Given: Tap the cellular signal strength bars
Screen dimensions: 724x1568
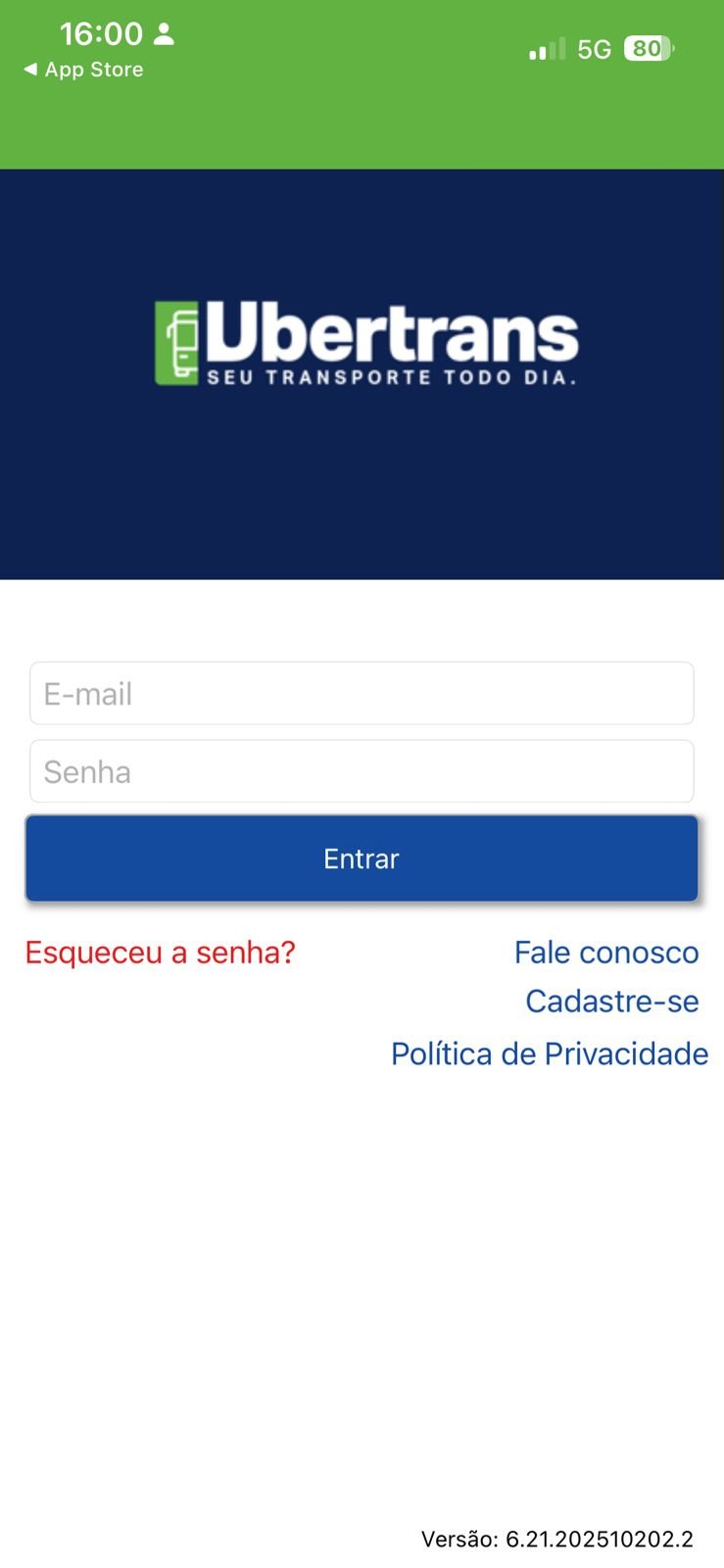Looking at the screenshot, I should (546, 48).
